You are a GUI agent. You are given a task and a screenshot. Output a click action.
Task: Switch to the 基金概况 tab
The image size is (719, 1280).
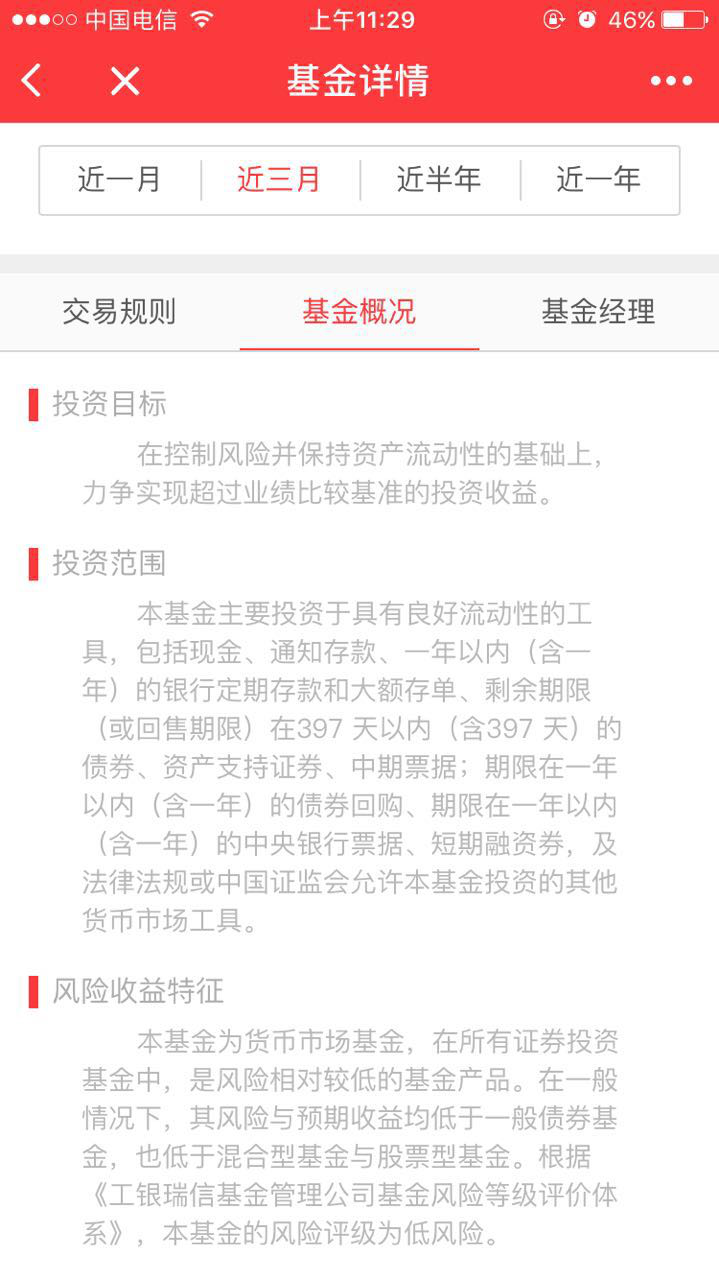tap(359, 312)
